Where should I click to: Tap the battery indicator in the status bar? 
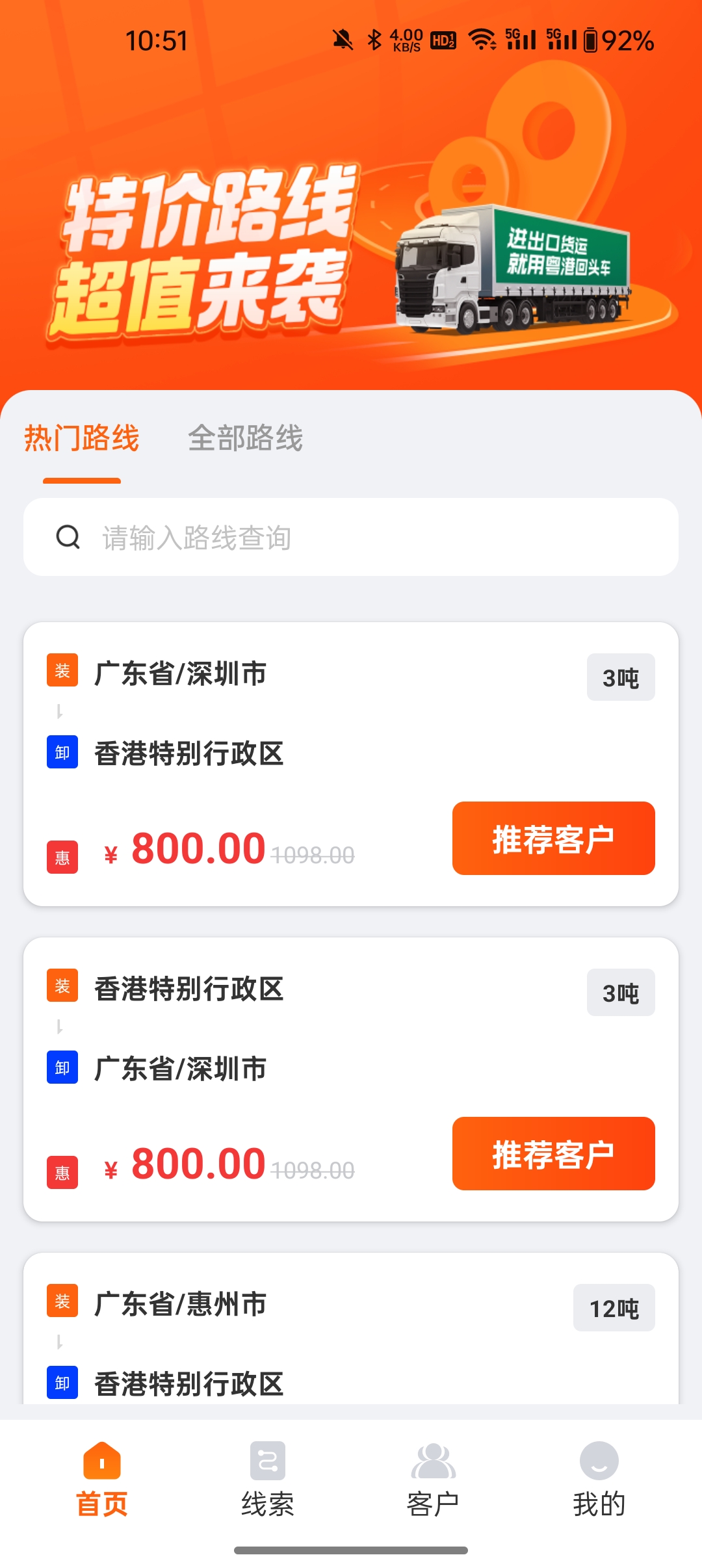tap(593, 40)
